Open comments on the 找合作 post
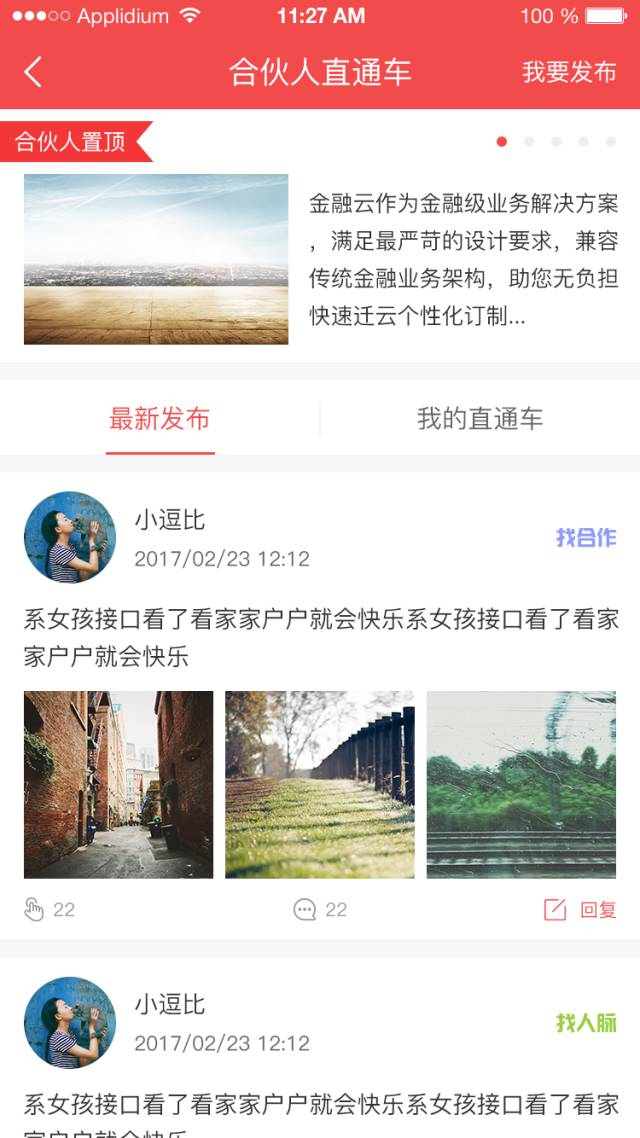Viewport: 640px width, 1138px height. point(305,909)
